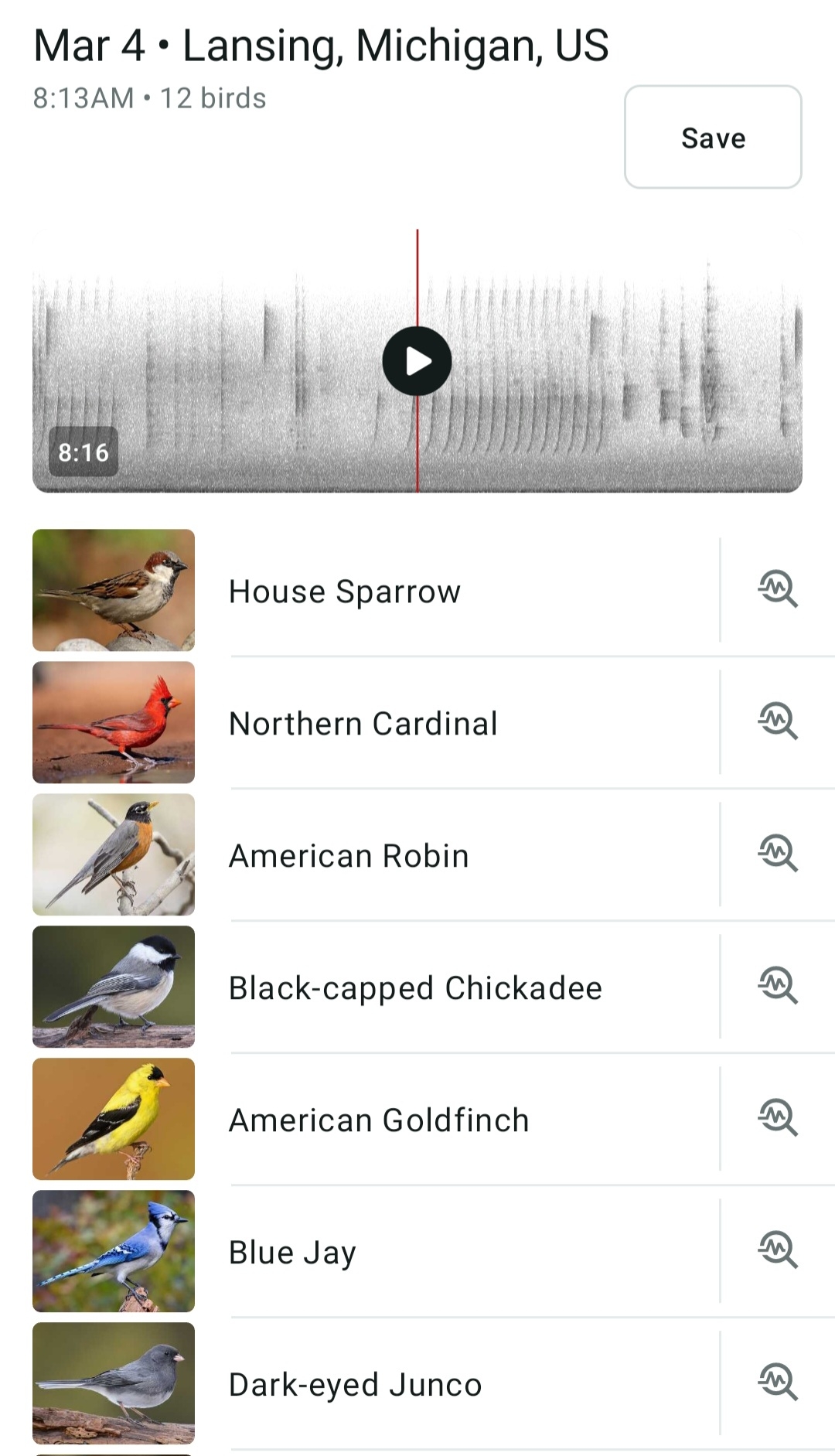Save this bird recording
Screen dimensions: 835x1456
(x=712, y=138)
